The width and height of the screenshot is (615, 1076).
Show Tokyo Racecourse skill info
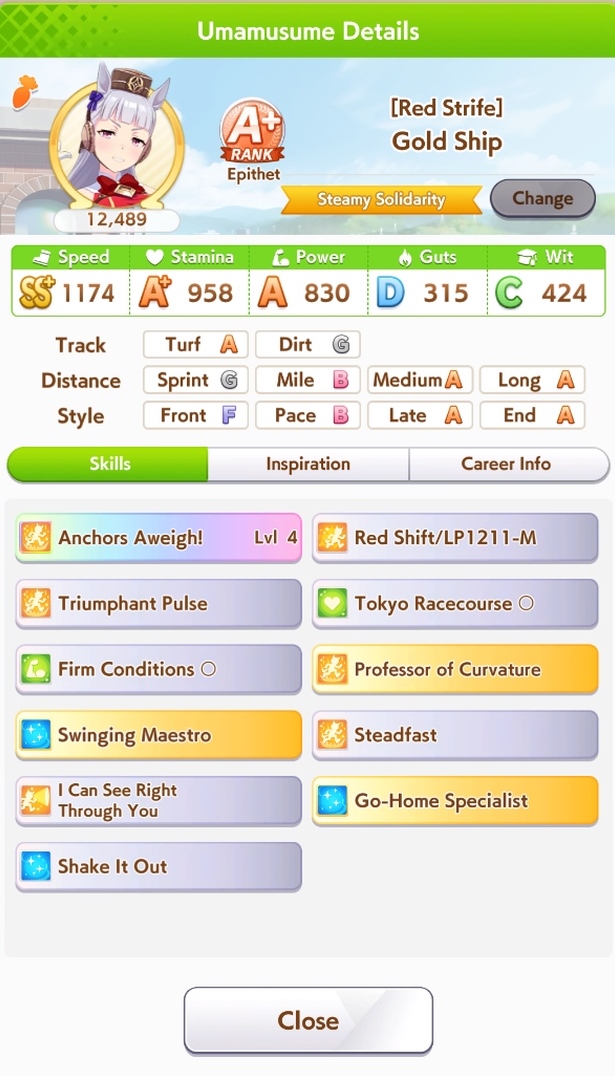(x=455, y=604)
